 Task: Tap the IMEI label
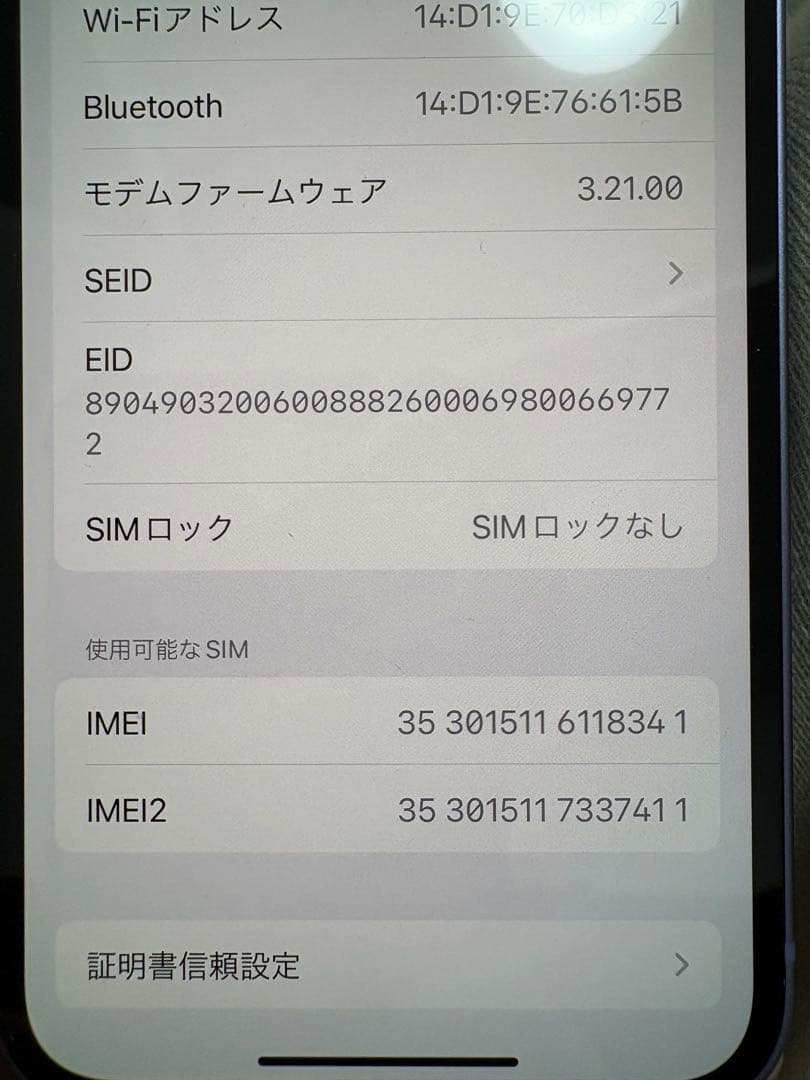click(x=116, y=724)
